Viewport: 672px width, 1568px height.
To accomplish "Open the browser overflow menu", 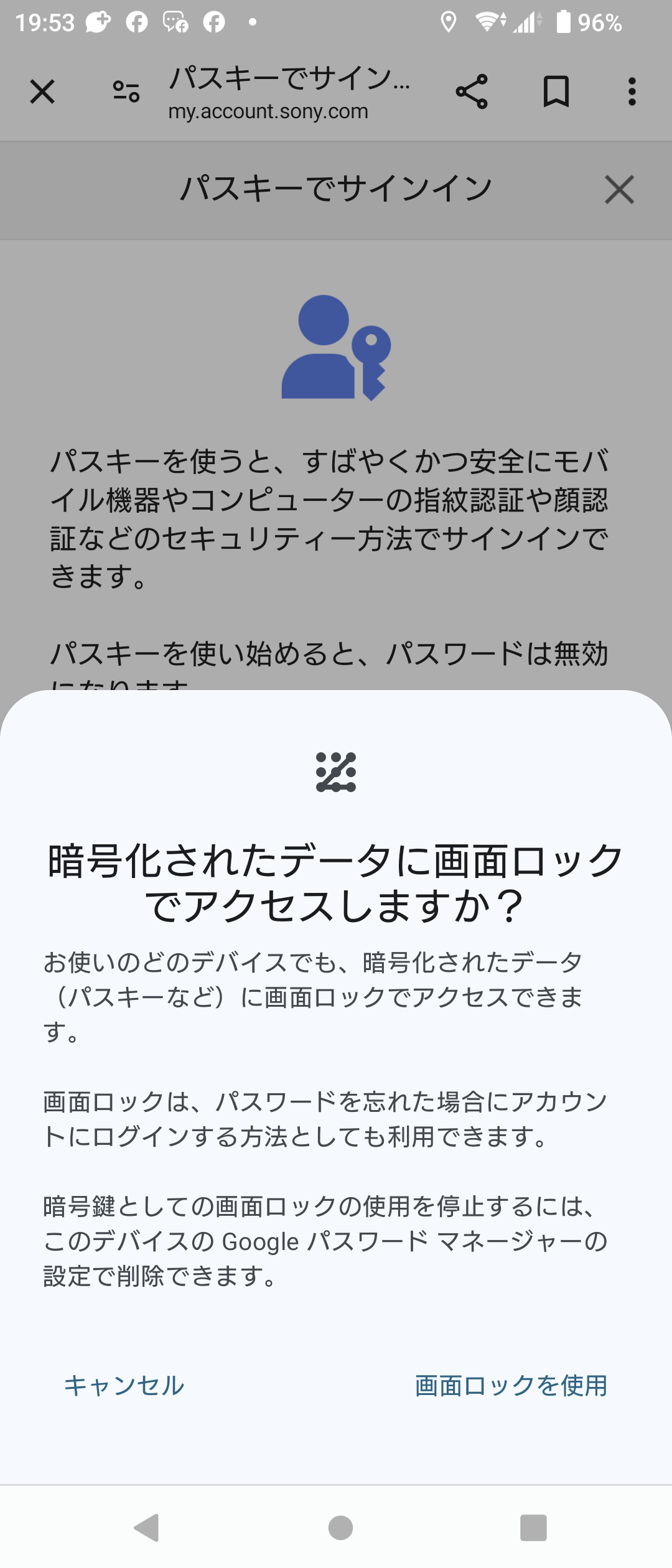I will pos(632,92).
